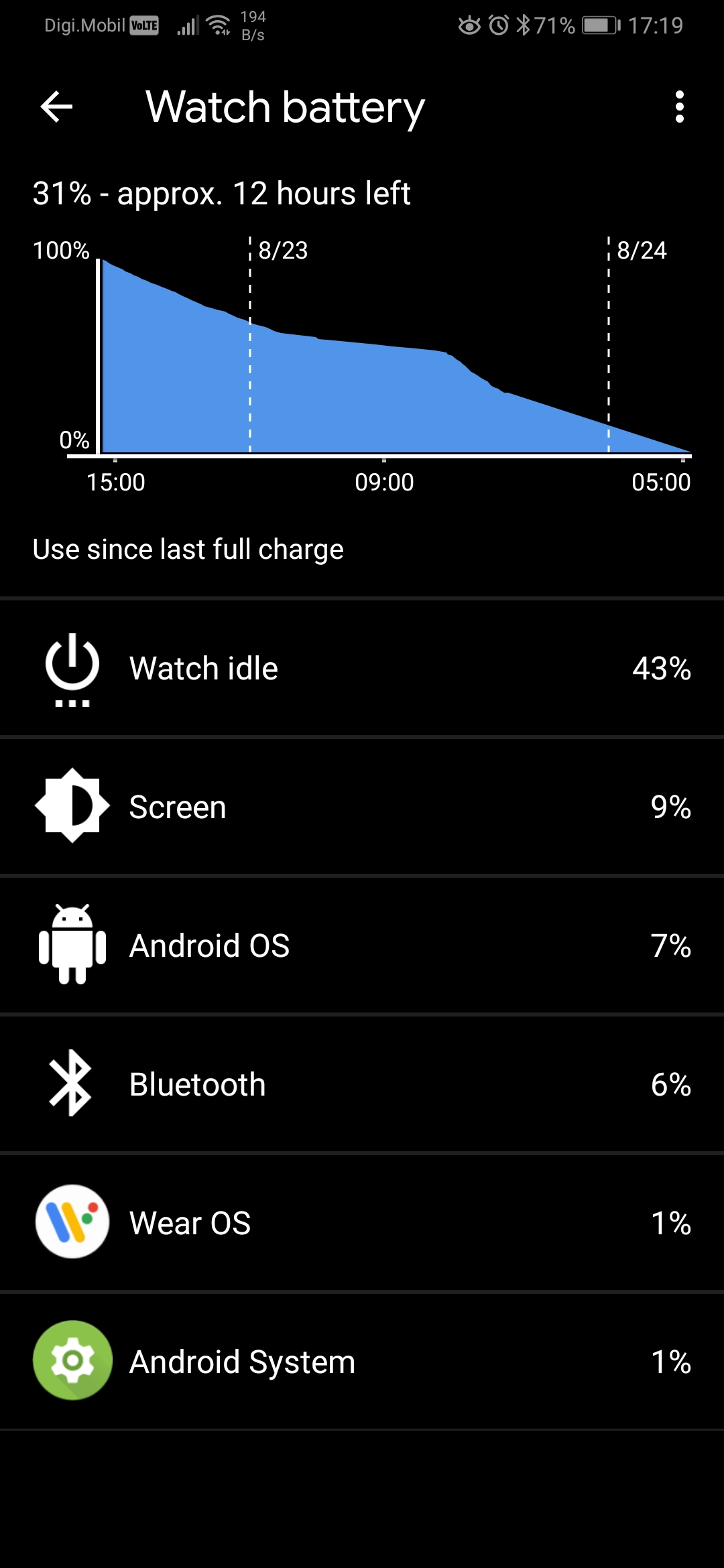Image resolution: width=724 pixels, height=1568 pixels.
Task: Open the three-dot overflow menu
Action: [x=679, y=107]
